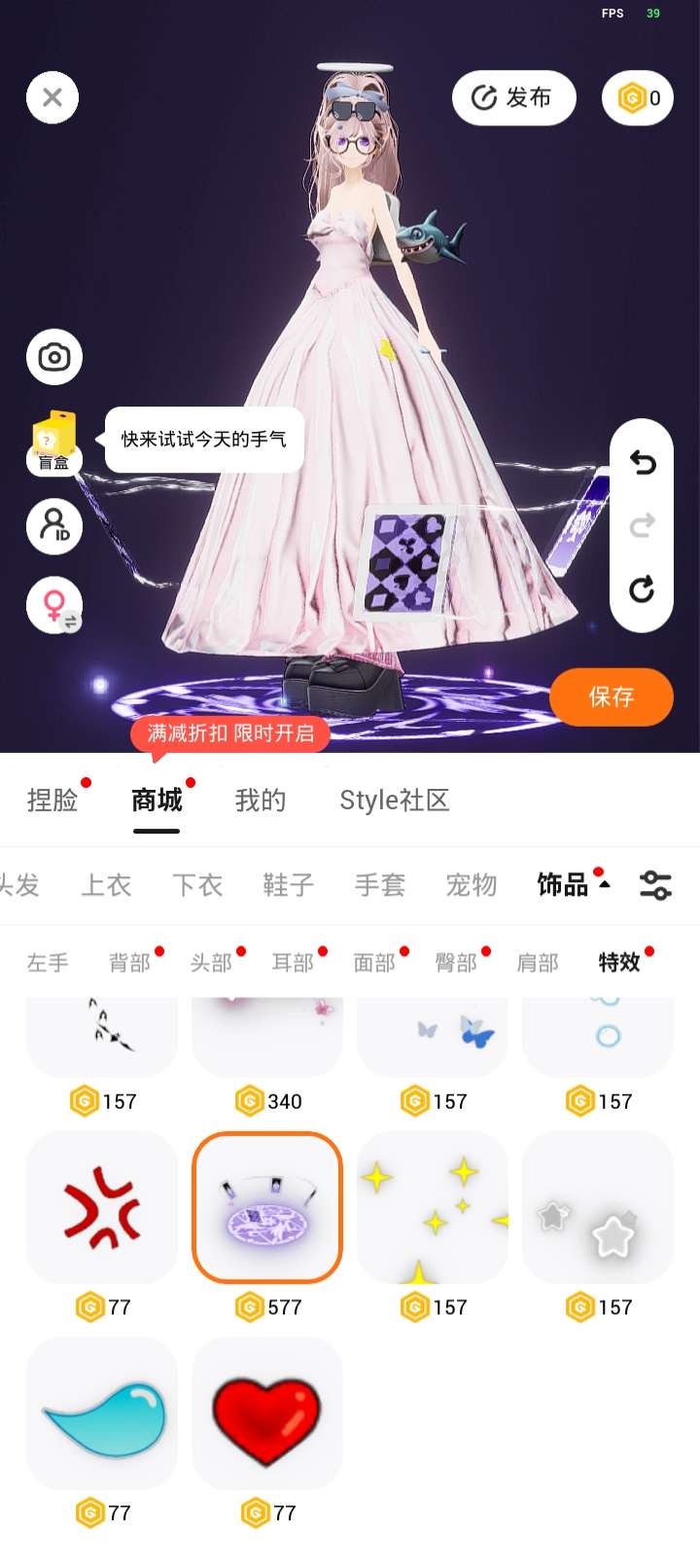Select the 宠物 category
Image resolution: width=700 pixels, height=1568 pixels.
[472, 885]
